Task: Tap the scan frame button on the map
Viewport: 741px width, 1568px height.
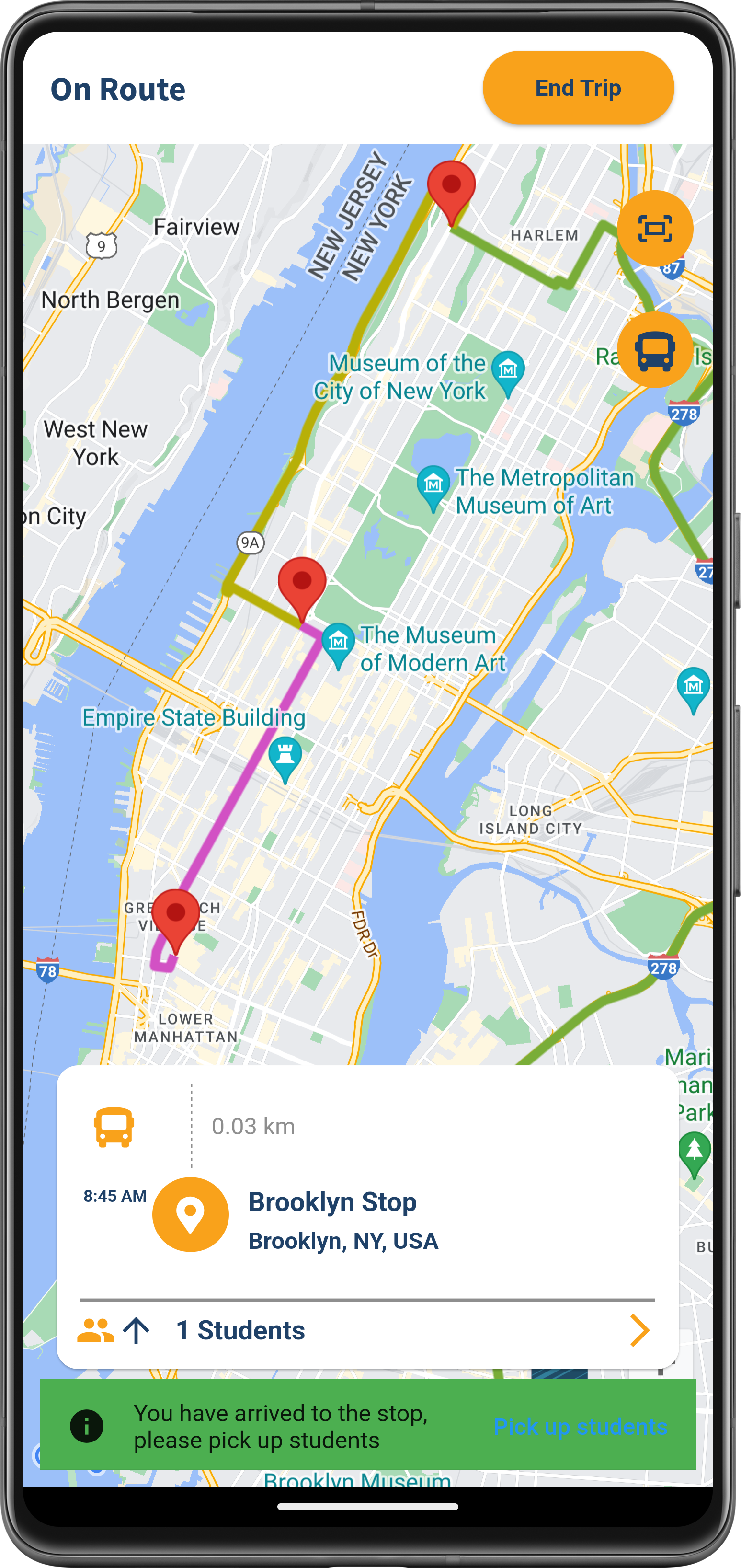Action: point(655,229)
